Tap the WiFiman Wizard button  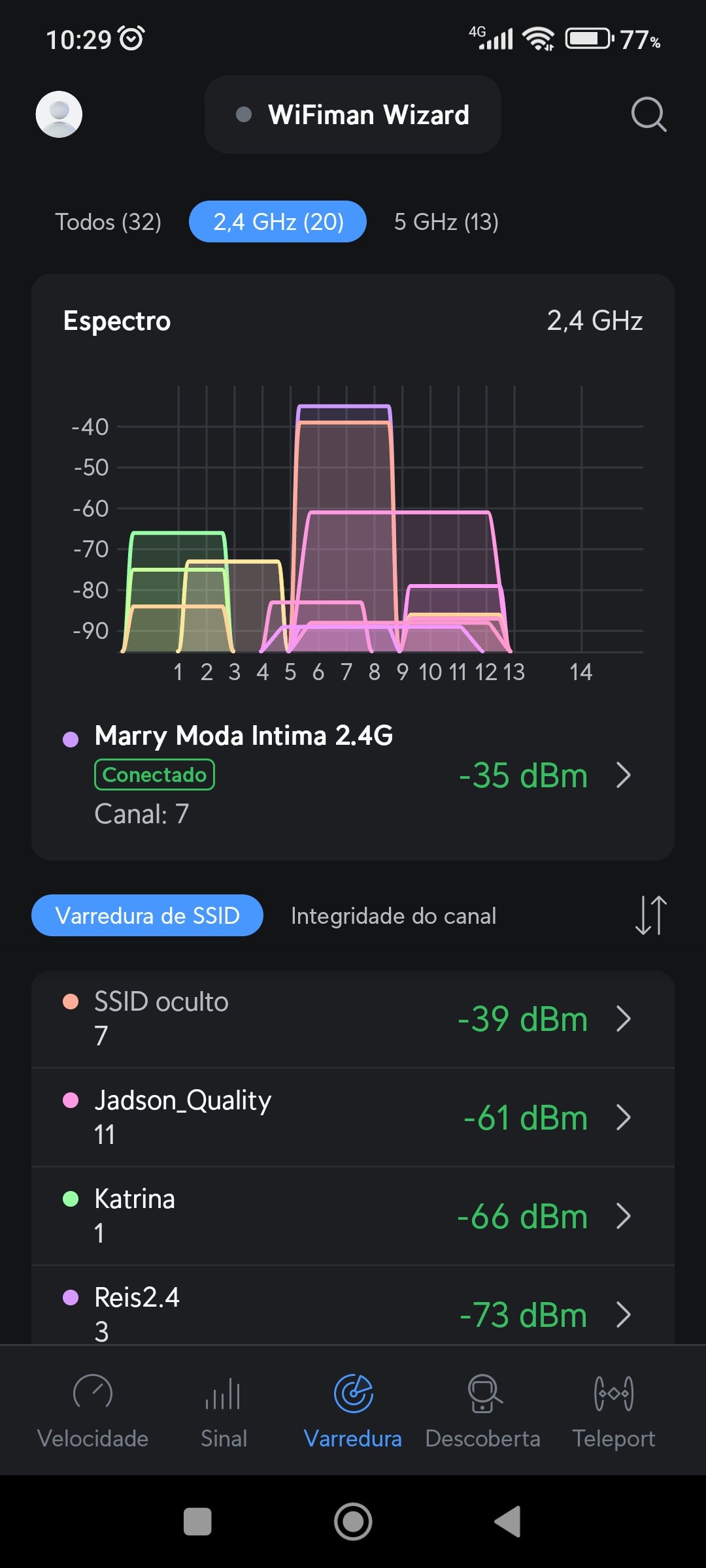coord(353,114)
